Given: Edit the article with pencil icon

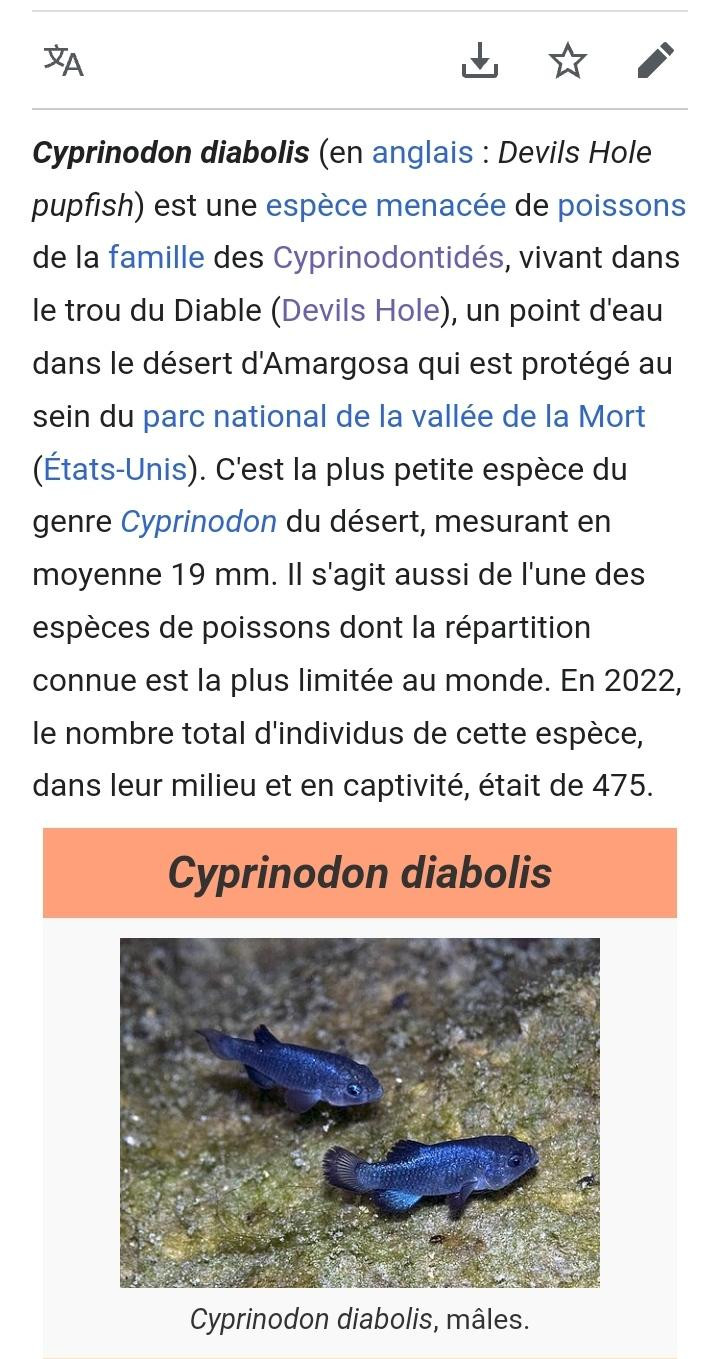Looking at the screenshot, I should [x=656, y=61].
